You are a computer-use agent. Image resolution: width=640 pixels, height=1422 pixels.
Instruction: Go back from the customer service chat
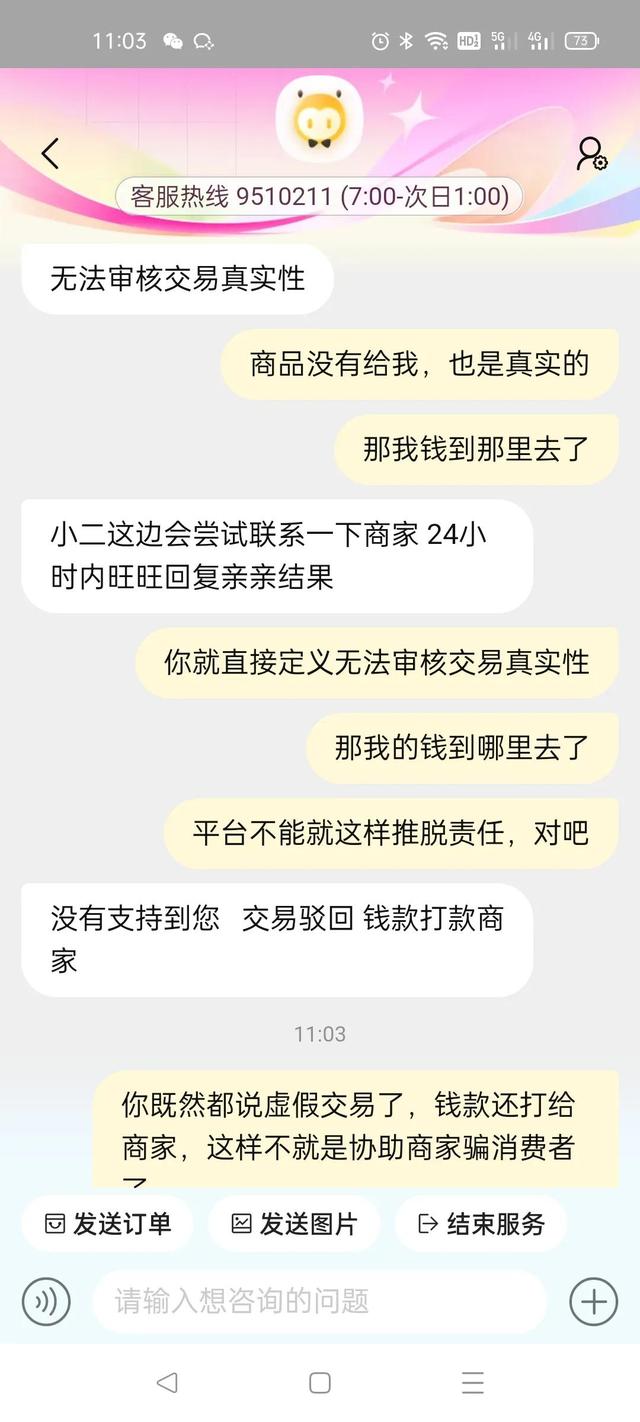(x=50, y=153)
